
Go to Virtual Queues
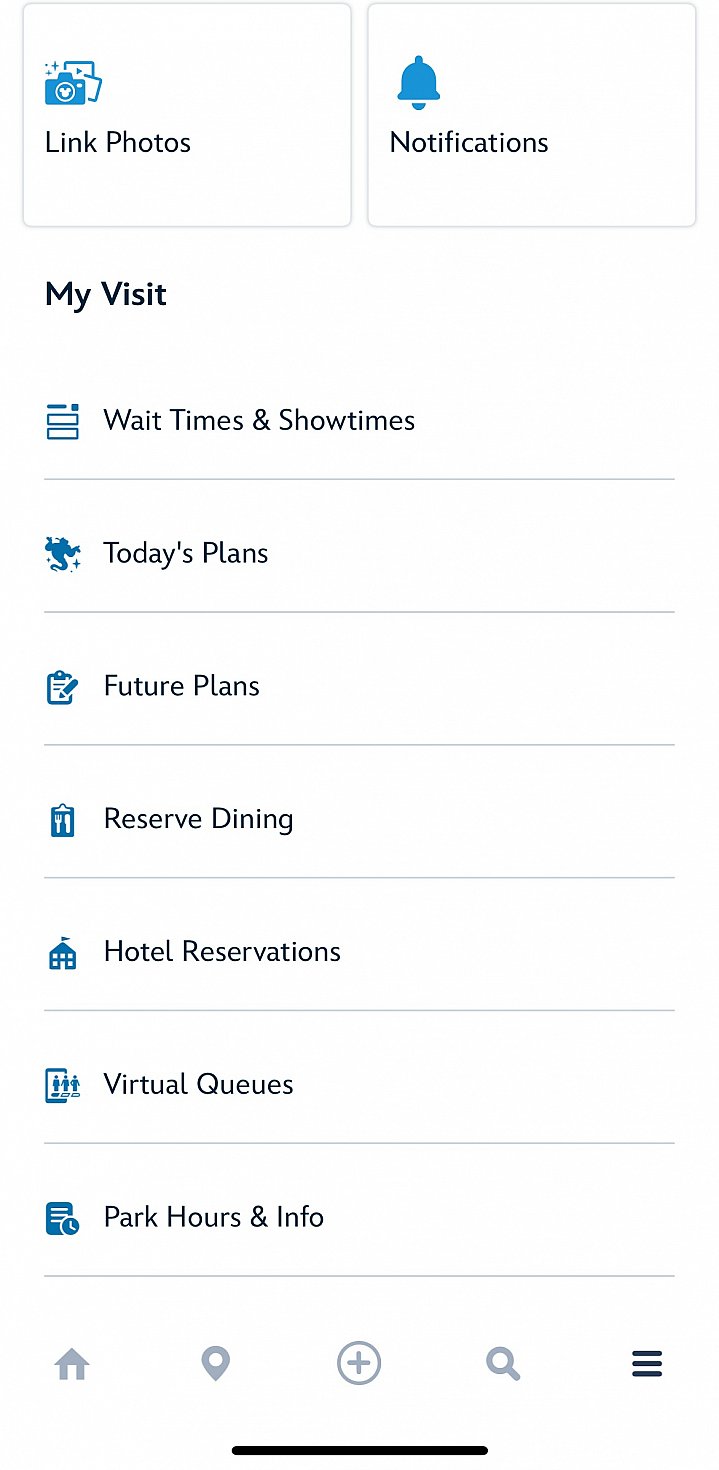[359, 1085]
